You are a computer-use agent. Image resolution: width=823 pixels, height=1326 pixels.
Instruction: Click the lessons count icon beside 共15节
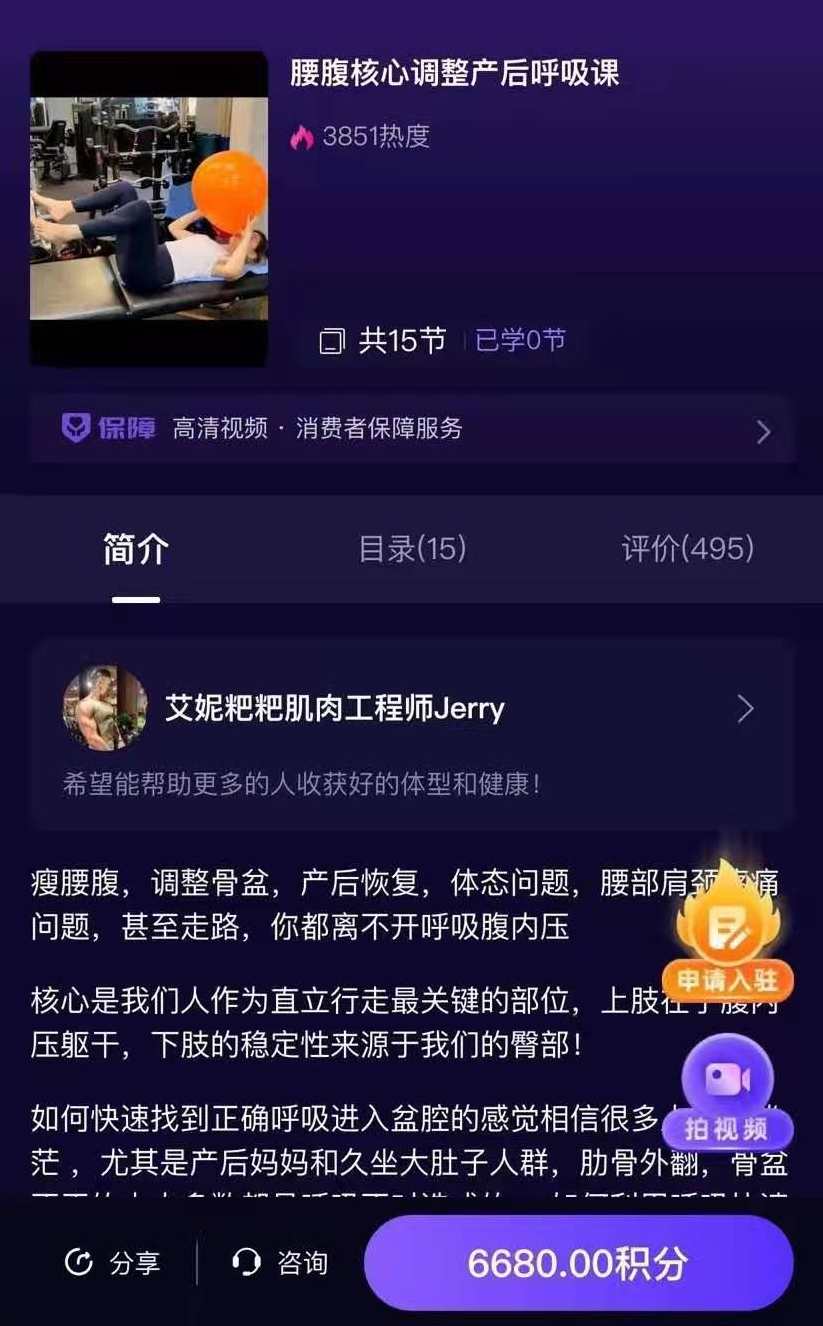pyautogui.click(x=334, y=340)
